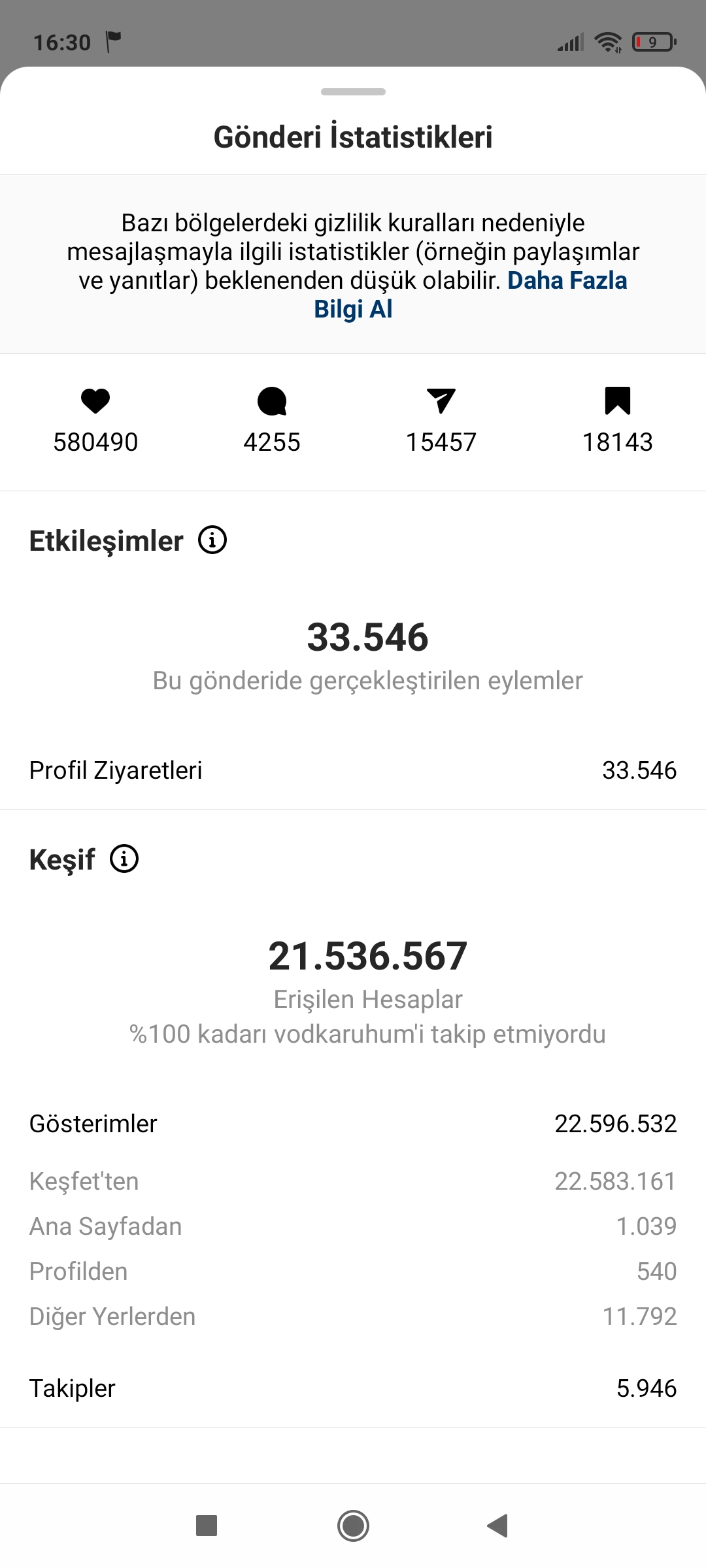Tap the system back button
Image resolution: width=706 pixels, height=1568 pixels.
click(x=498, y=1526)
